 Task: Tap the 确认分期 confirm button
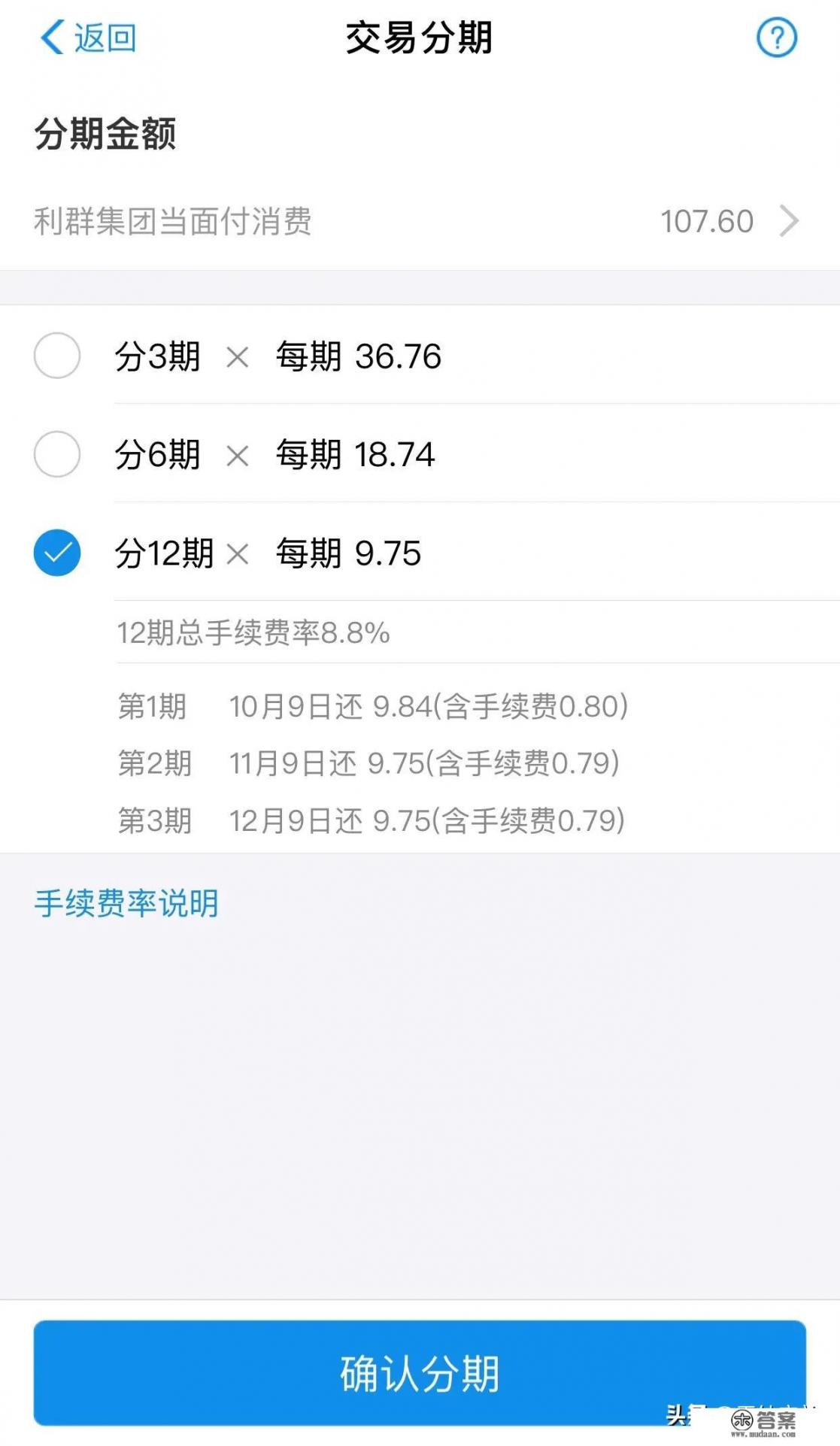point(420,1370)
